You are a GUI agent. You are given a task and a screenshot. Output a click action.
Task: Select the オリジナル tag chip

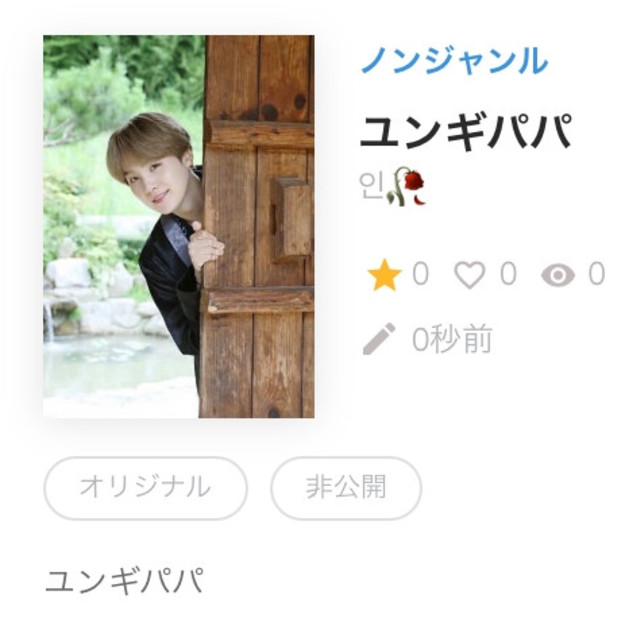(x=145, y=488)
